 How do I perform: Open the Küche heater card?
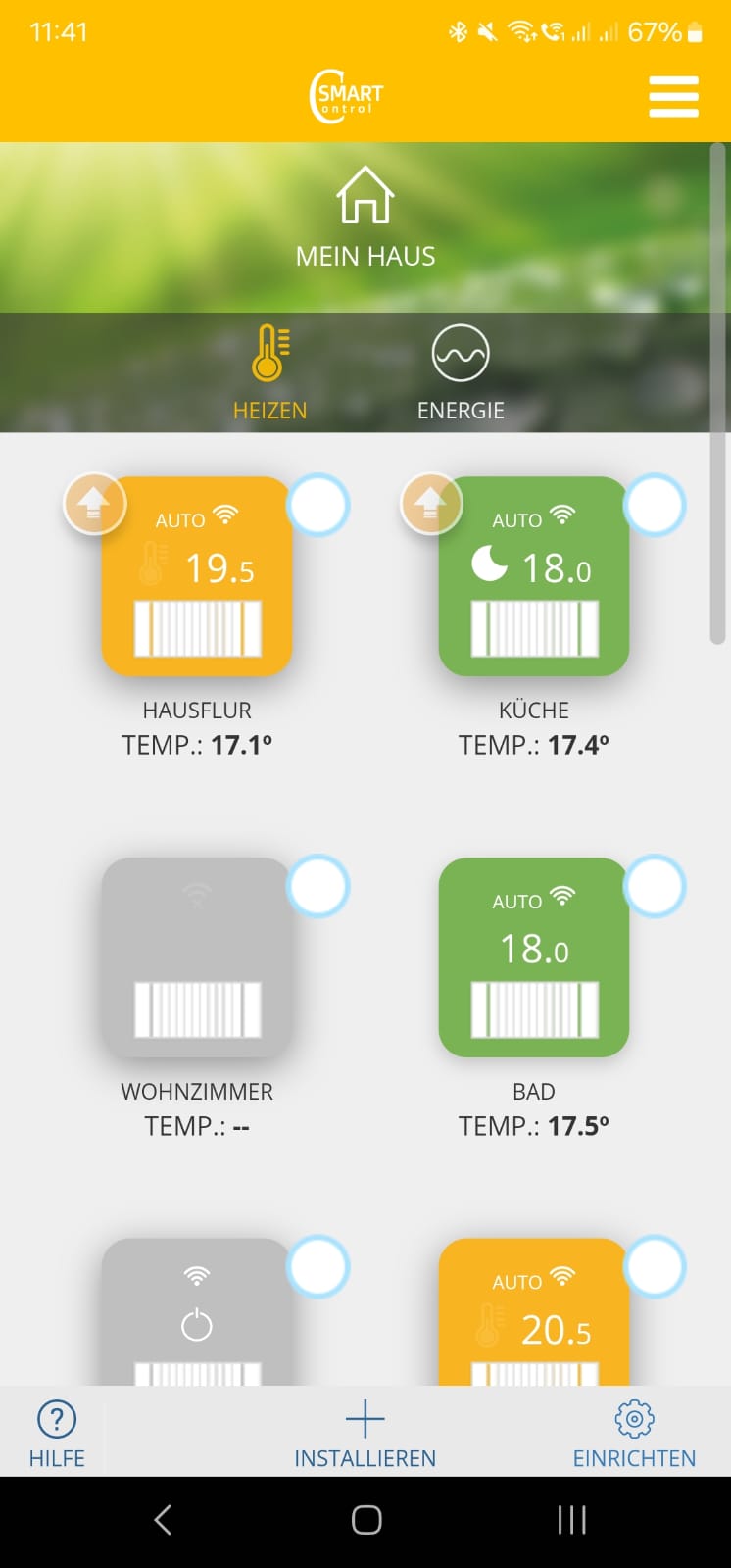[x=534, y=576]
